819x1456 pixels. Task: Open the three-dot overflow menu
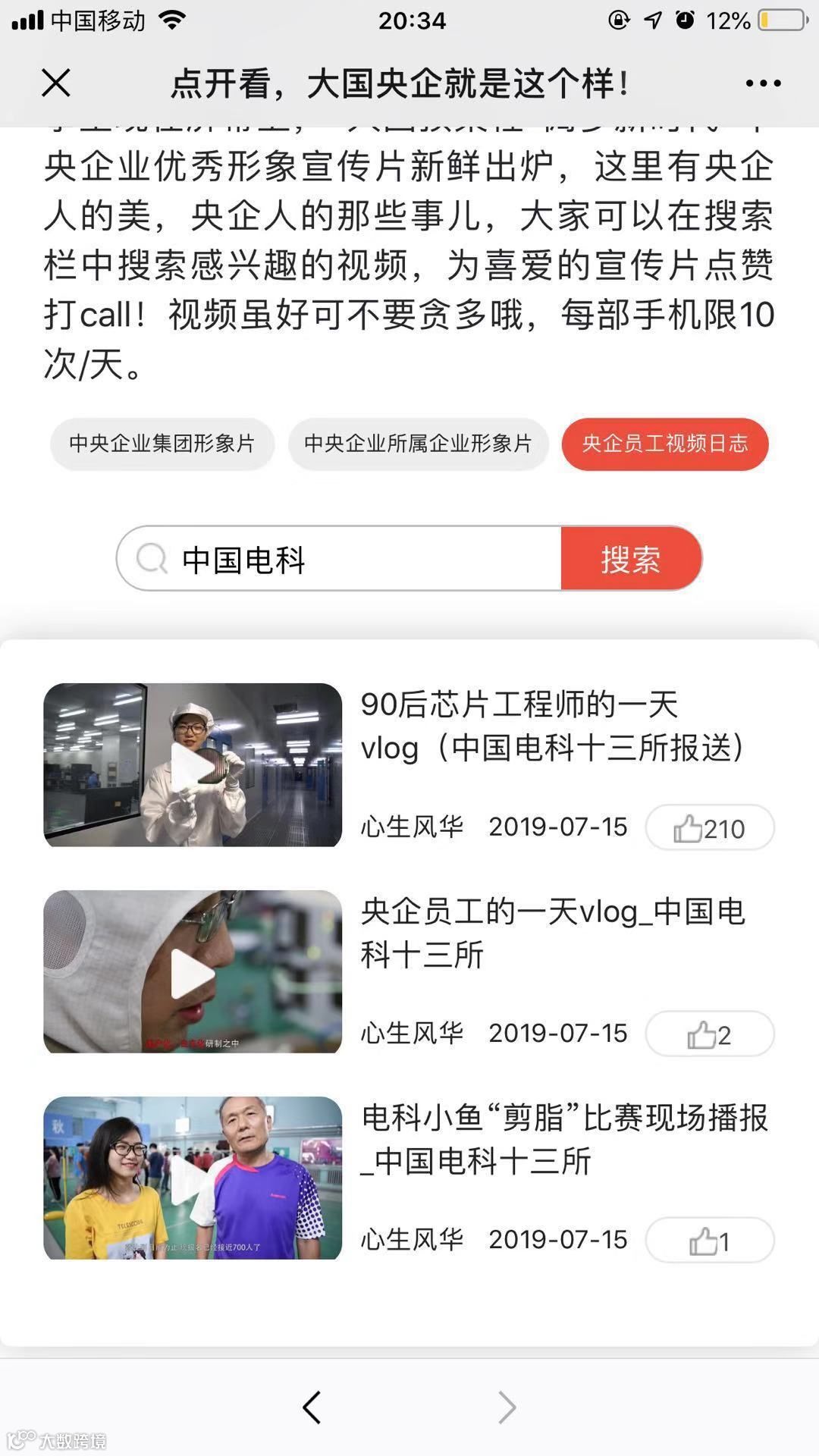click(x=763, y=83)
